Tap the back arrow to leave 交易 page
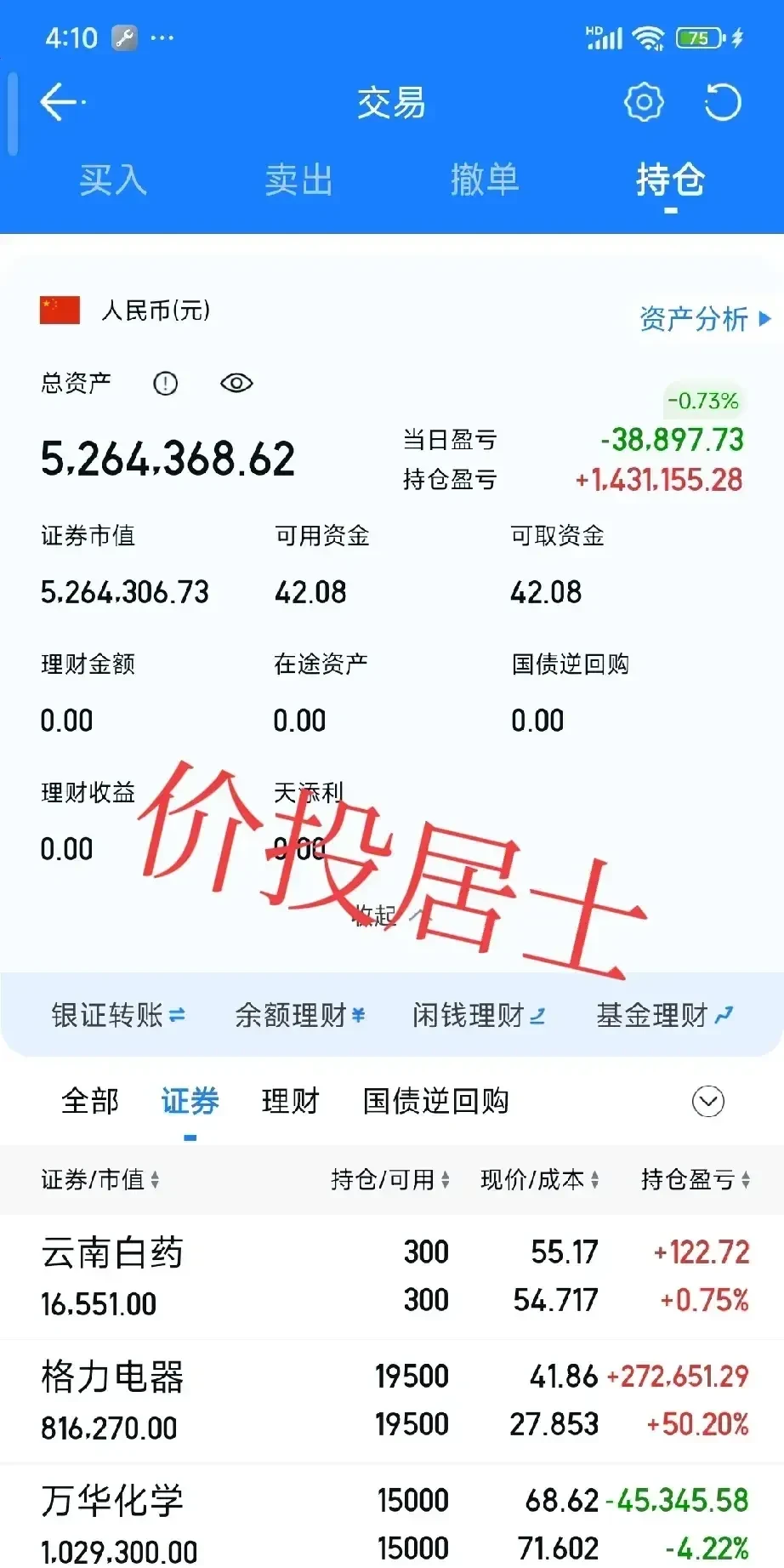The image size is (784, 1568). click(58, 101)
